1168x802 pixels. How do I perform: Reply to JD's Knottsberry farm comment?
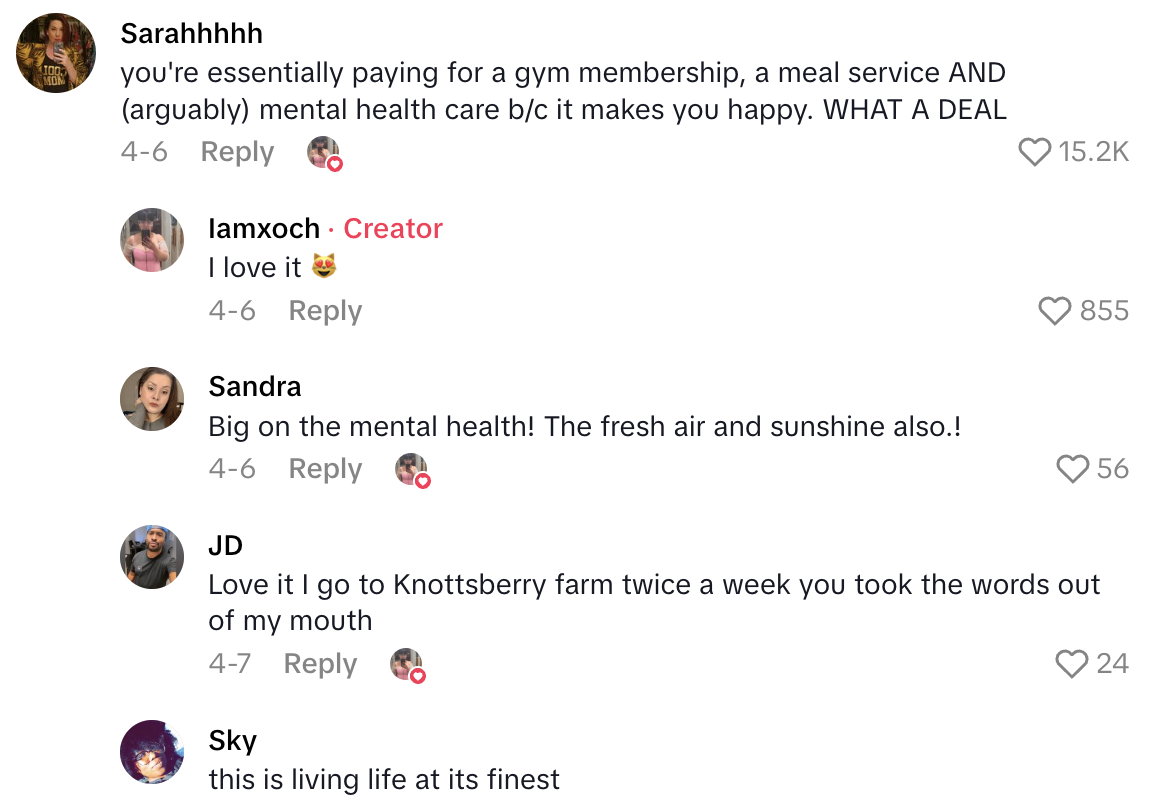coord(320,664)
